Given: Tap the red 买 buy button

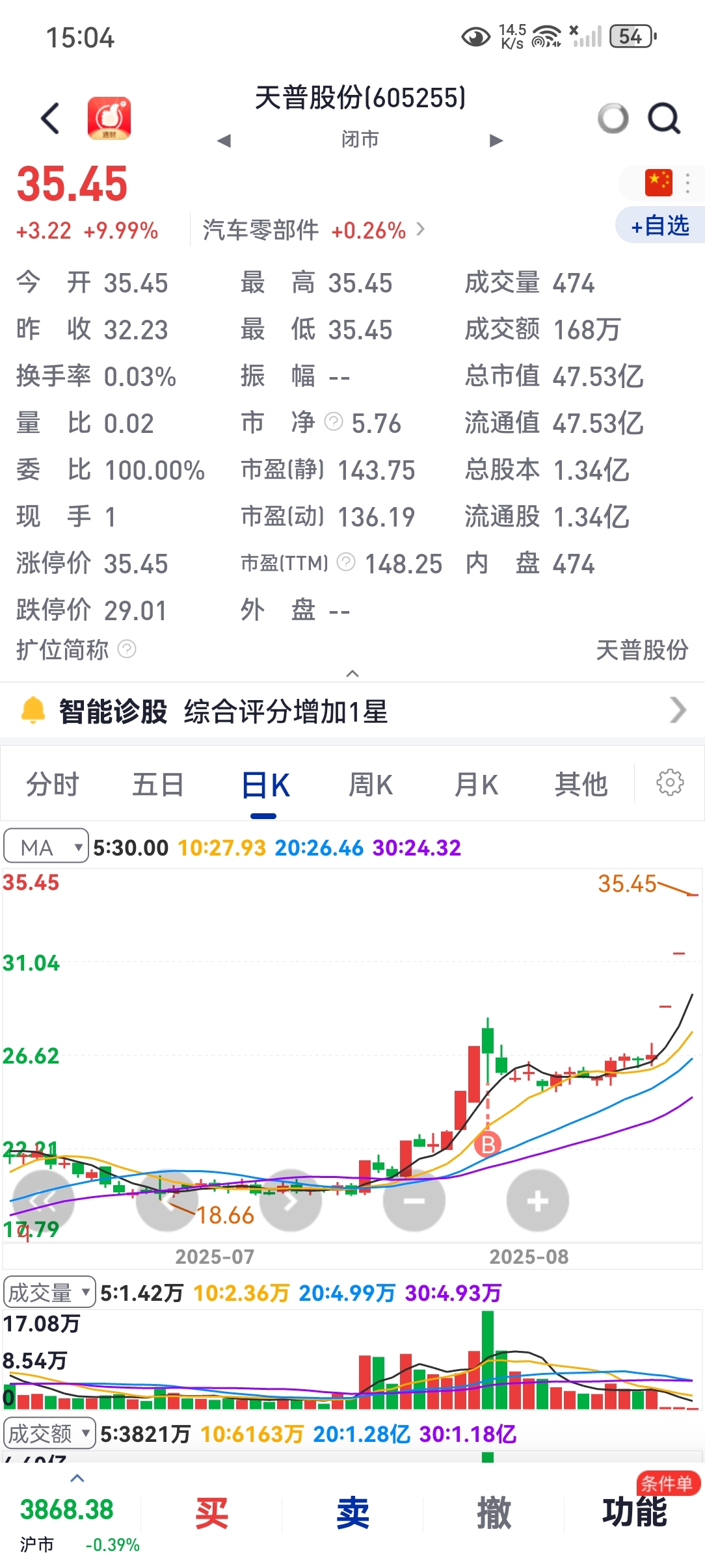Looking at the screenshot, I should click(x=212, y=1512).
